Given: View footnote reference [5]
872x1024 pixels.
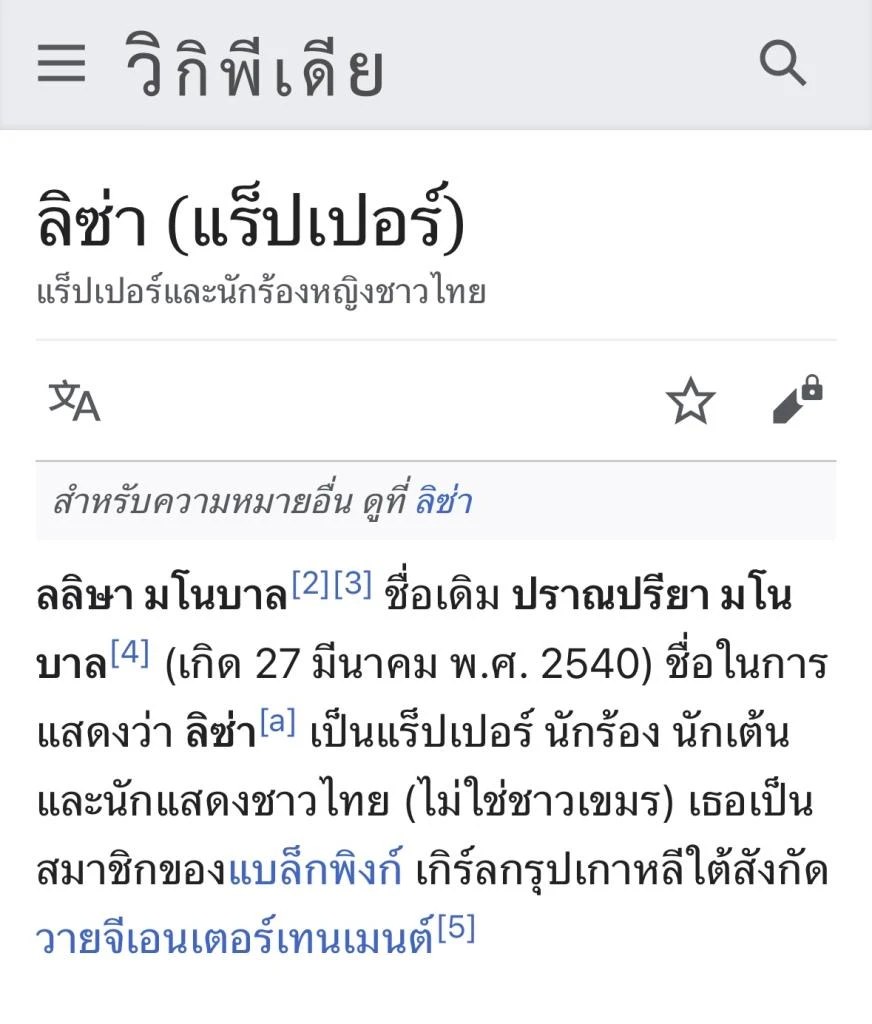Looking at the screenshot, I should (x=456, y=929).
